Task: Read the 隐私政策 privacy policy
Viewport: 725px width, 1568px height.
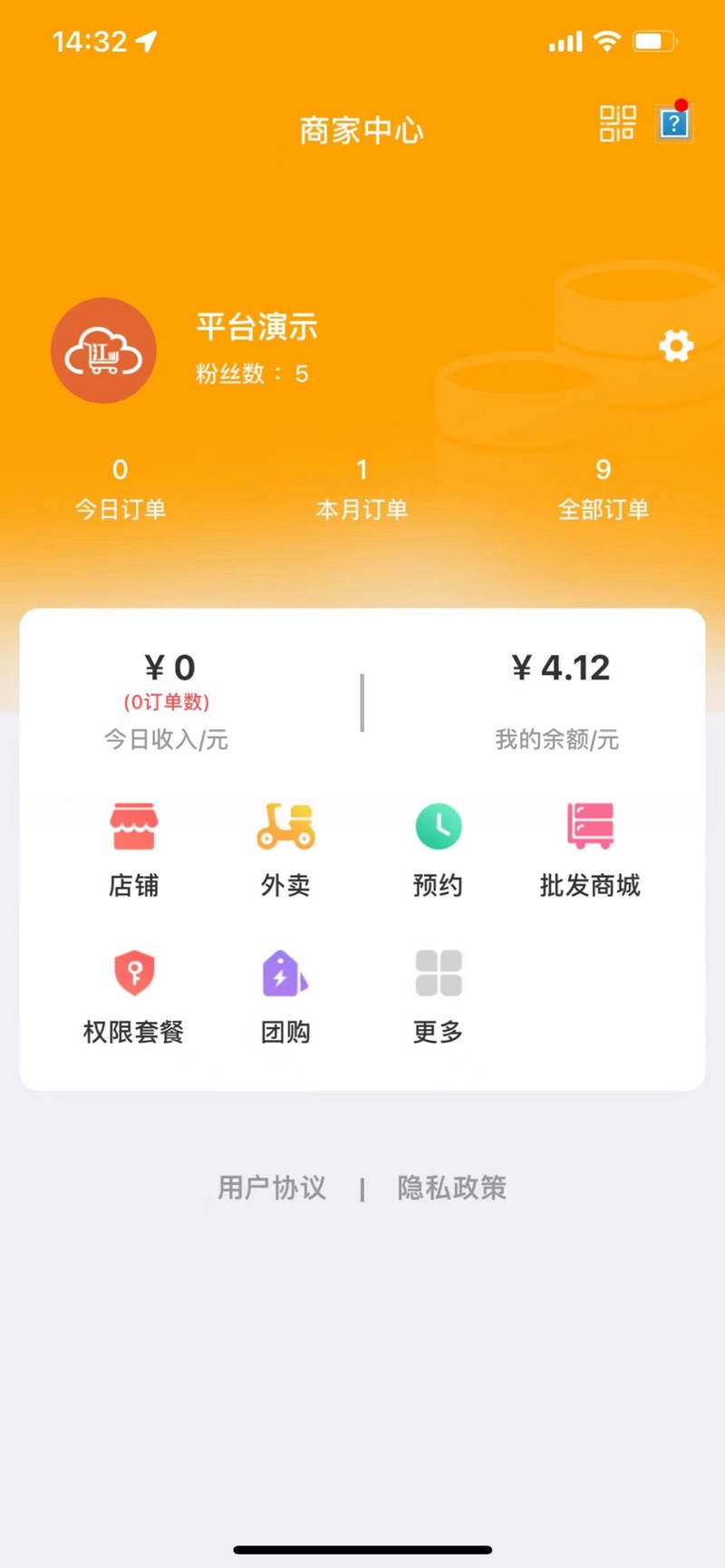Action: click(x=451, y=1187)
